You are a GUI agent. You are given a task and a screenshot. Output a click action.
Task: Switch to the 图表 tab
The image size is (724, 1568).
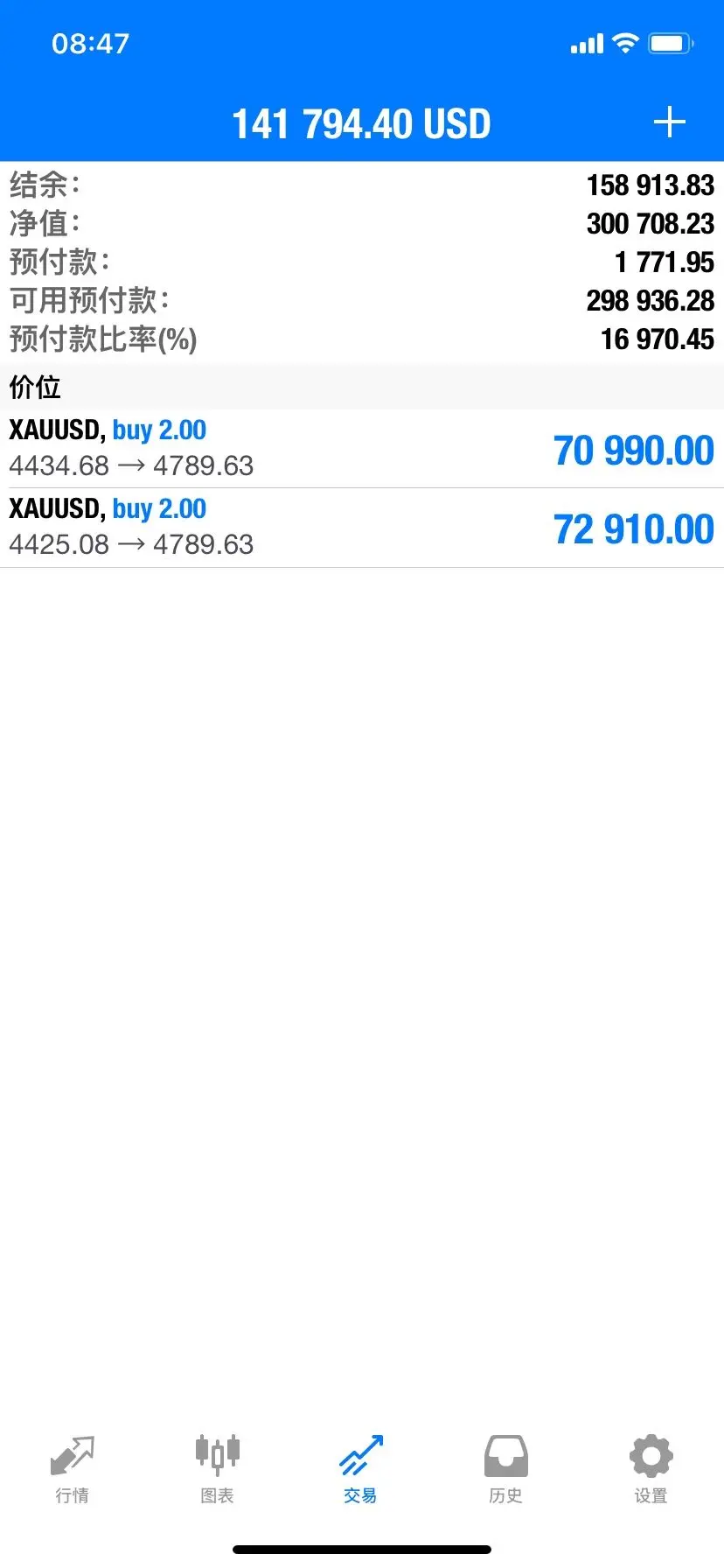coord(217,1470)
